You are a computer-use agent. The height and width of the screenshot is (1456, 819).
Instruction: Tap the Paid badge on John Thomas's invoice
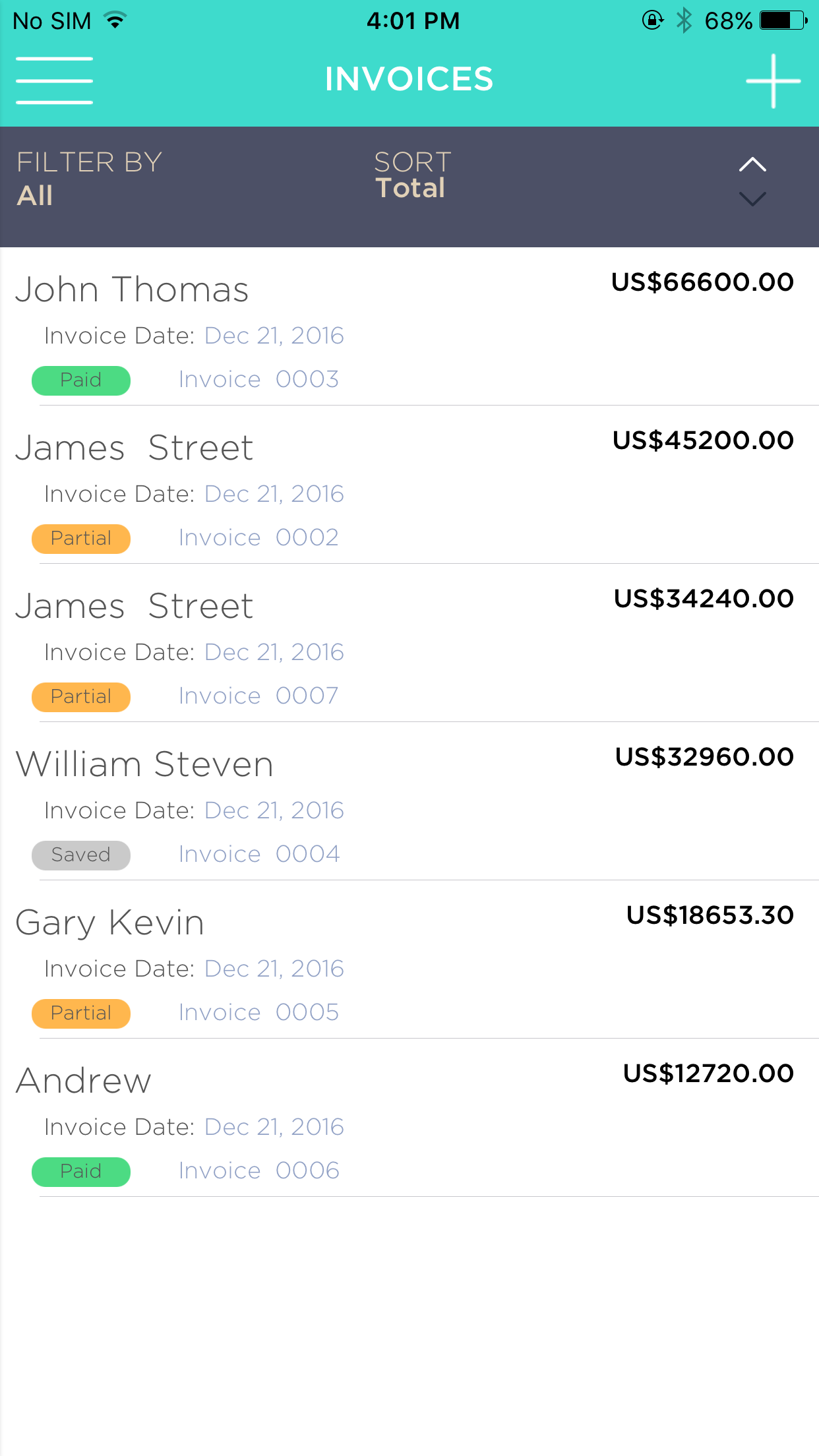coord(80,380)
